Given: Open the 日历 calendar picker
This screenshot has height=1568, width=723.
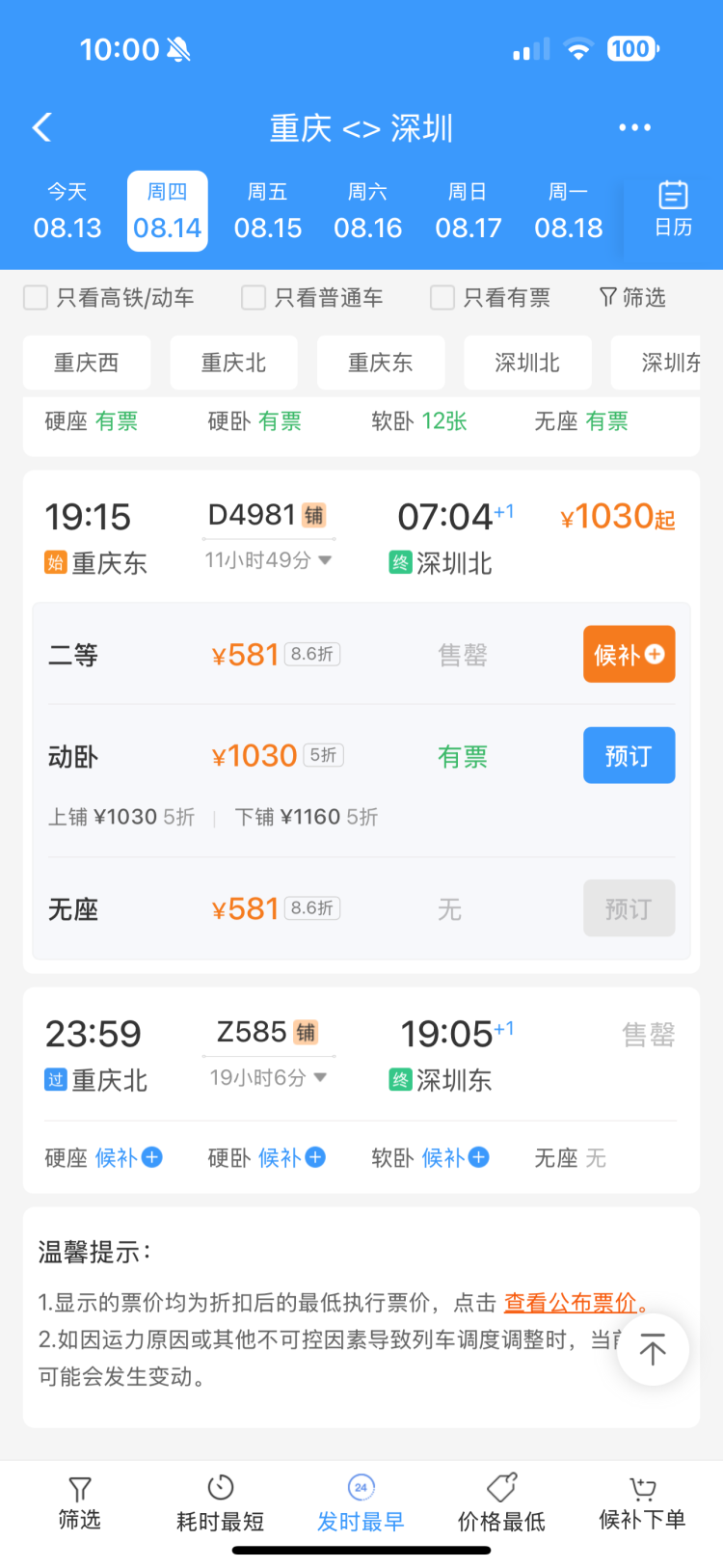Looking at the screenshot, I should (x=673, y=209).
